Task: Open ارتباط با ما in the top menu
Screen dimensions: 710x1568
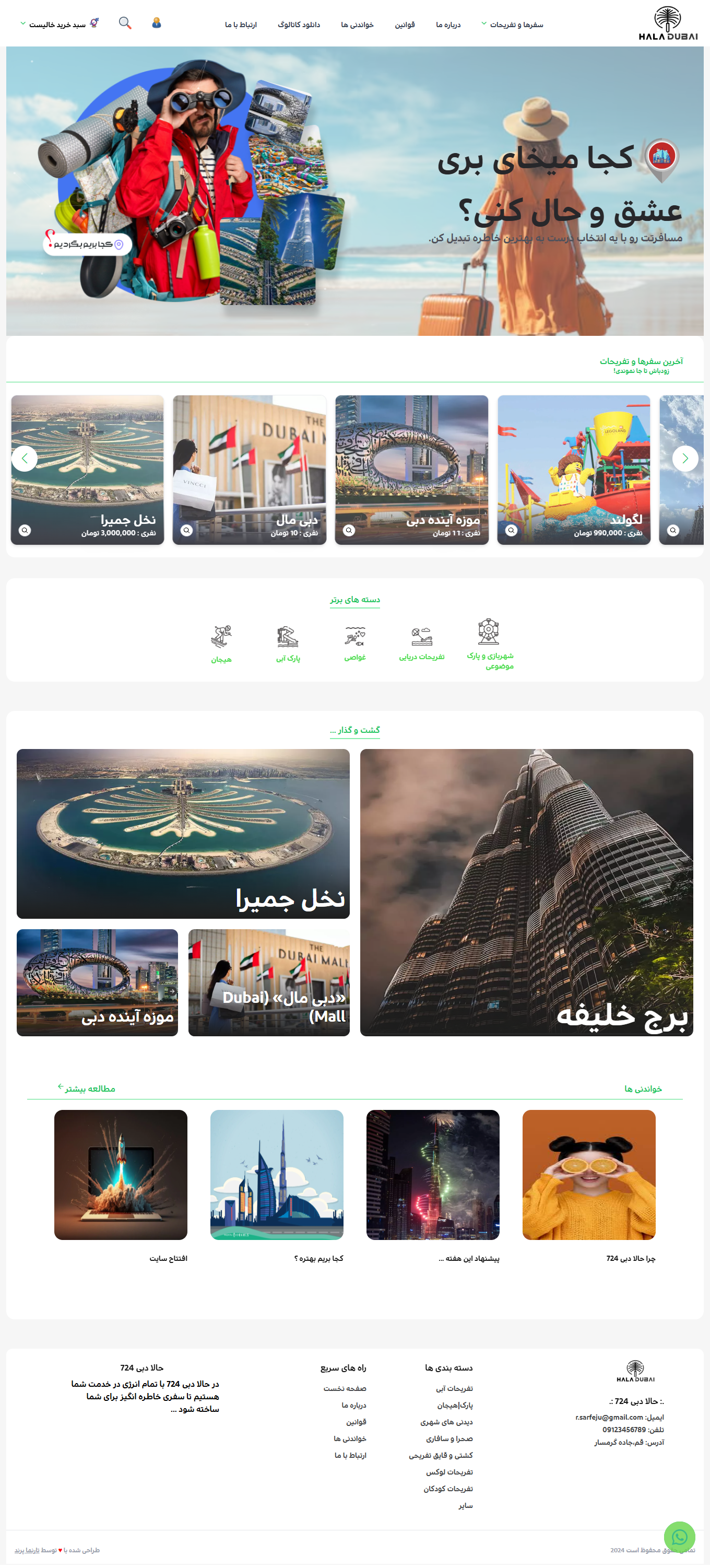Action: tap(240, 25)
